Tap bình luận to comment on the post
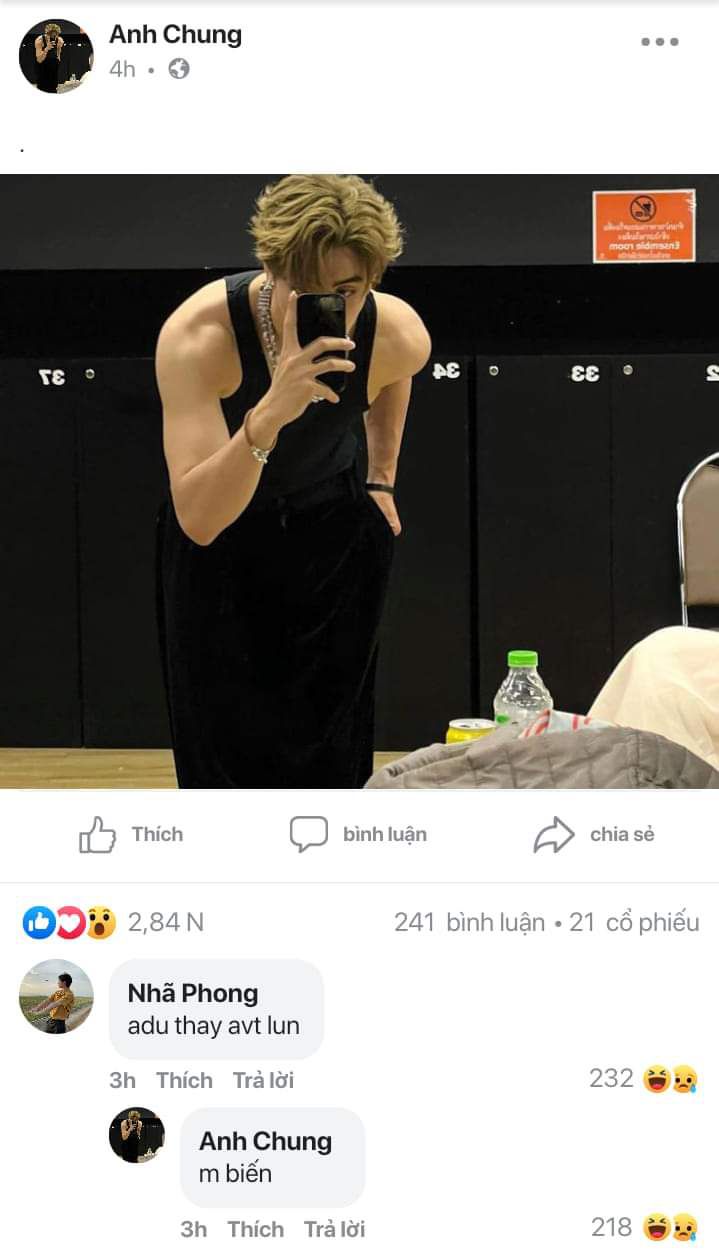Viewport: 719px width, 1251px height. [x=359, y=835]
